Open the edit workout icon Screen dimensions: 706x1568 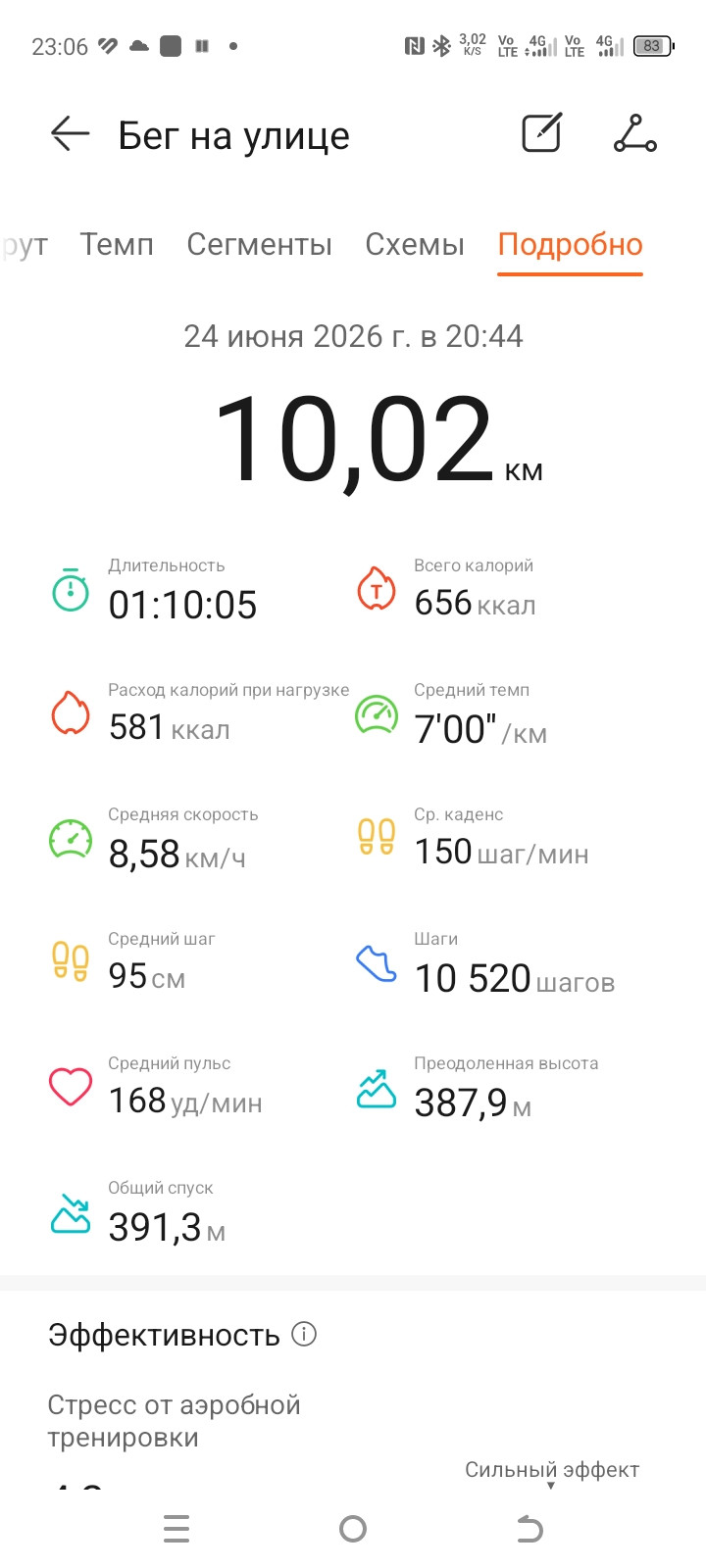(x=541, y=133)
